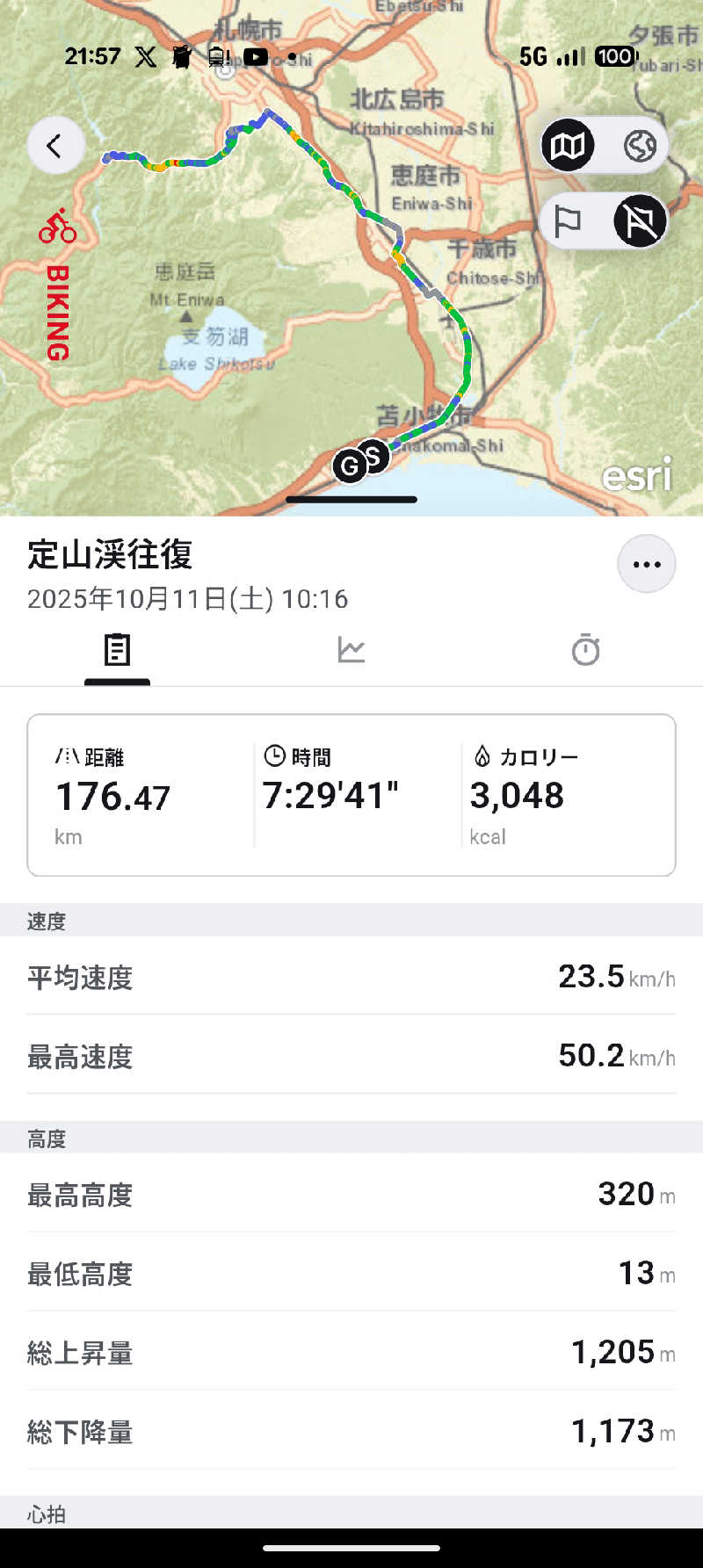Open the stopwatch laps tab

[585, 651]
